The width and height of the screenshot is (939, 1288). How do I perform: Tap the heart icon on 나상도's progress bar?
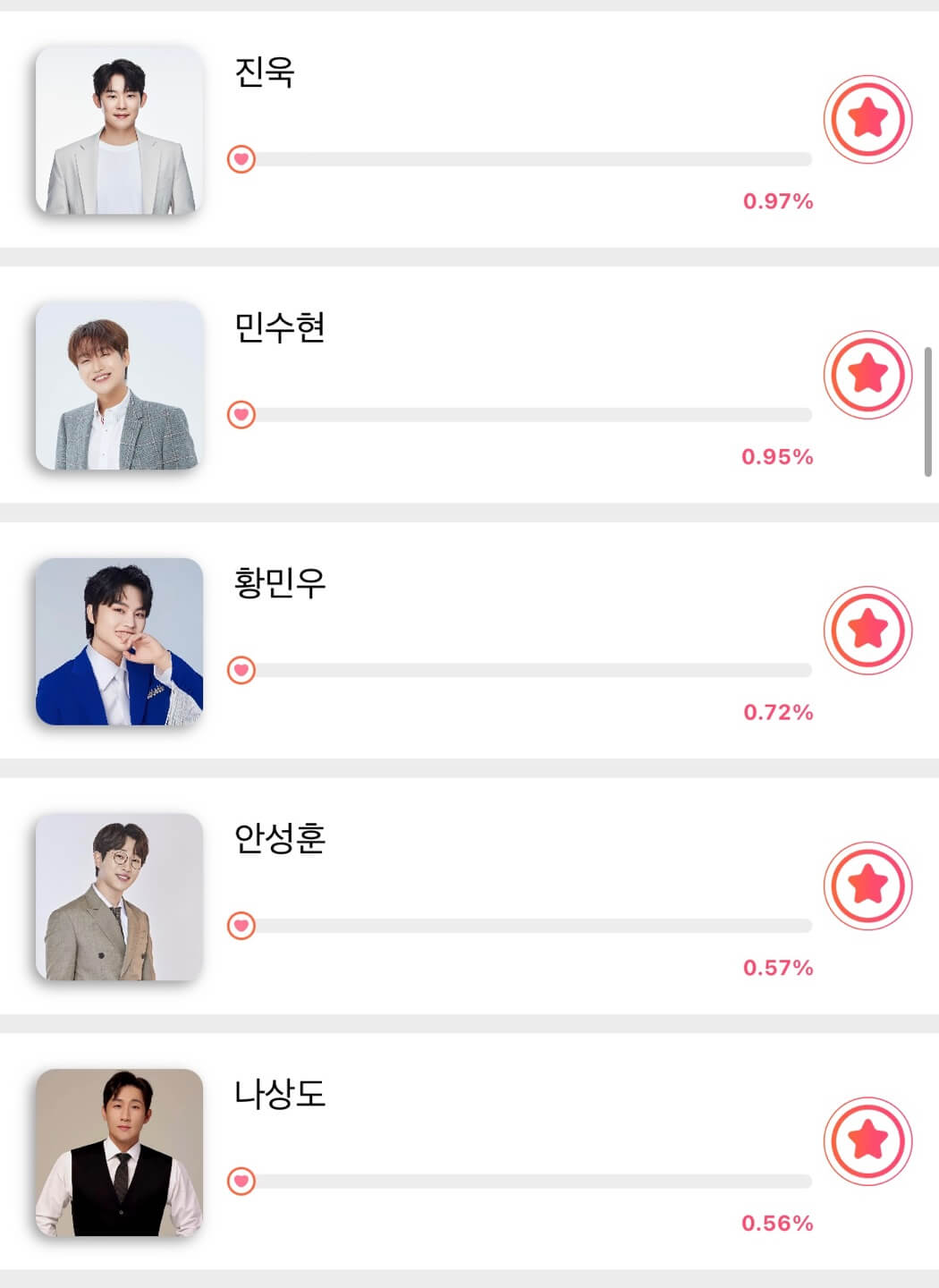pos(241,1180)
